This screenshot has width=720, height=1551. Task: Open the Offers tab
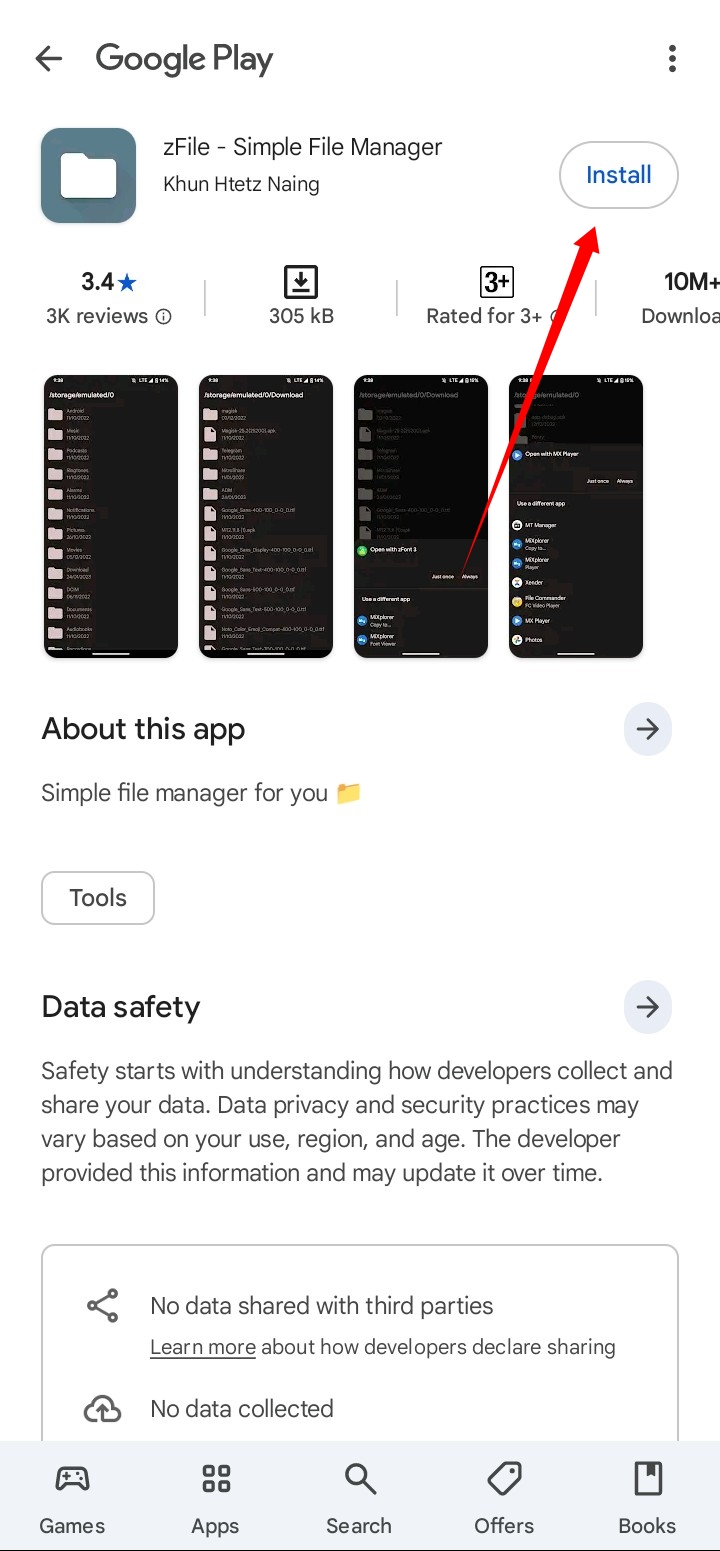[x=504, y=1497]
